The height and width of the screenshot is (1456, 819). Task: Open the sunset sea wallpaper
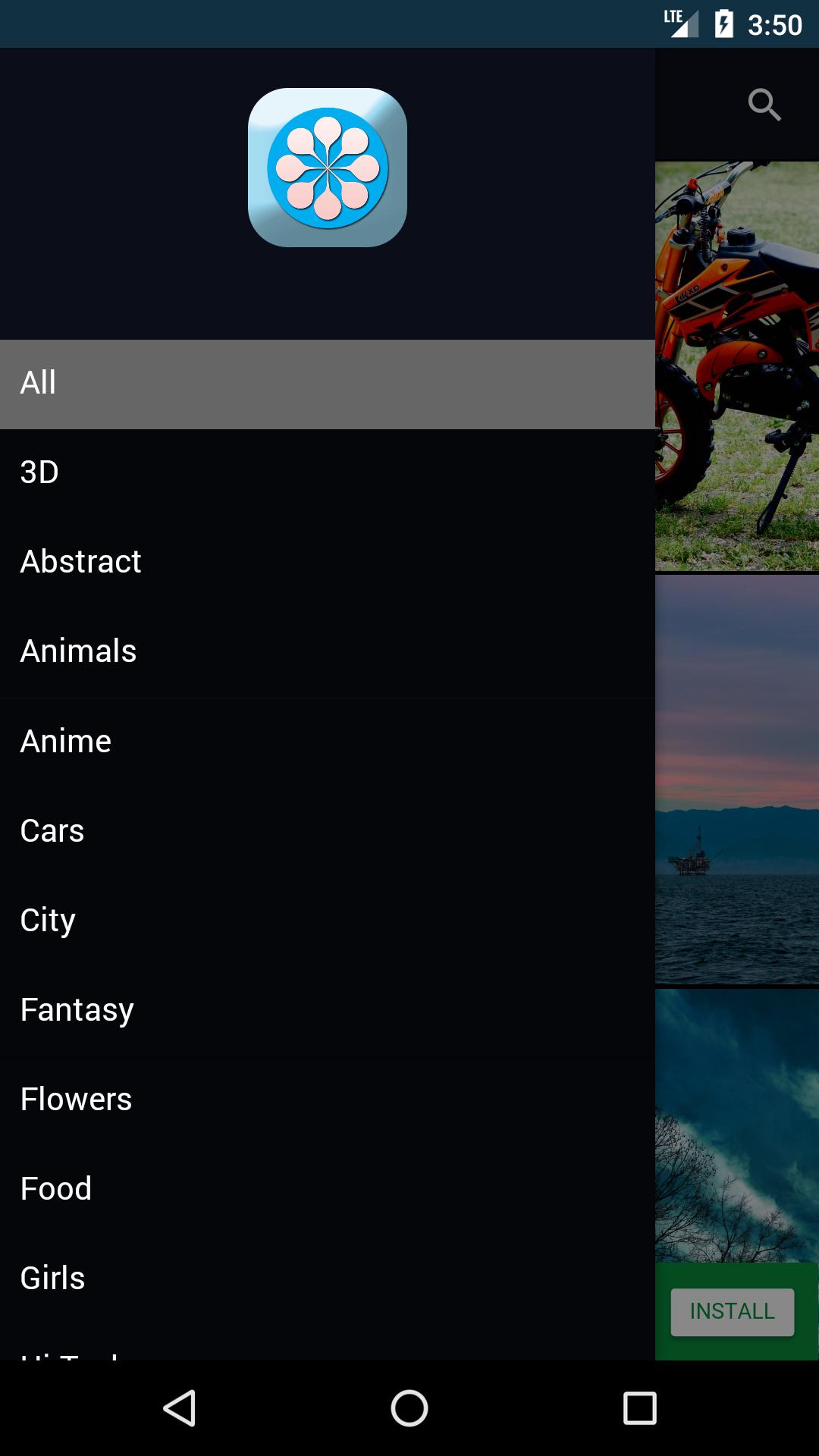737,780
